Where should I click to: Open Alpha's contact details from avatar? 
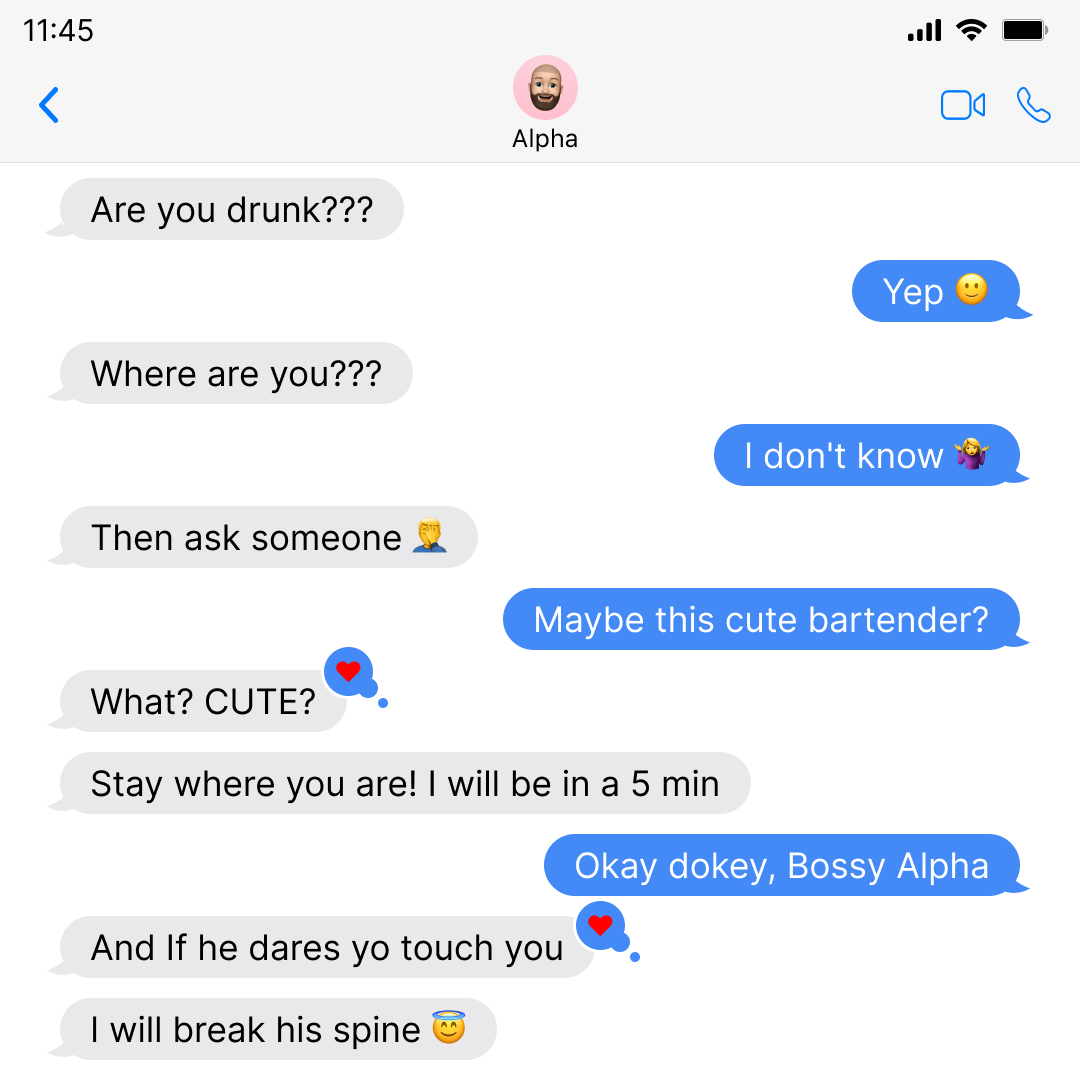(545, 89)
